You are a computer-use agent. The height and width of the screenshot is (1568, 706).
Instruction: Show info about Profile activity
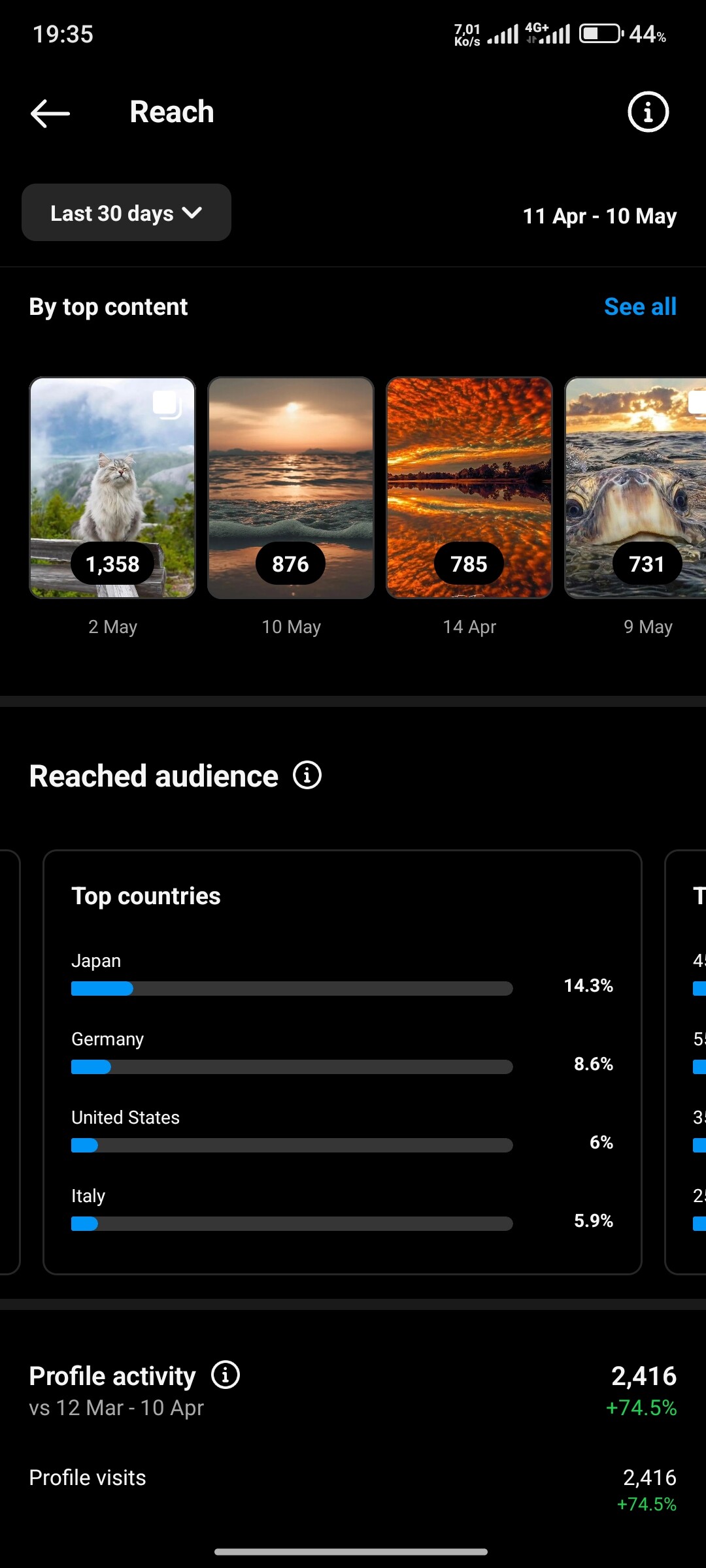226,1375
